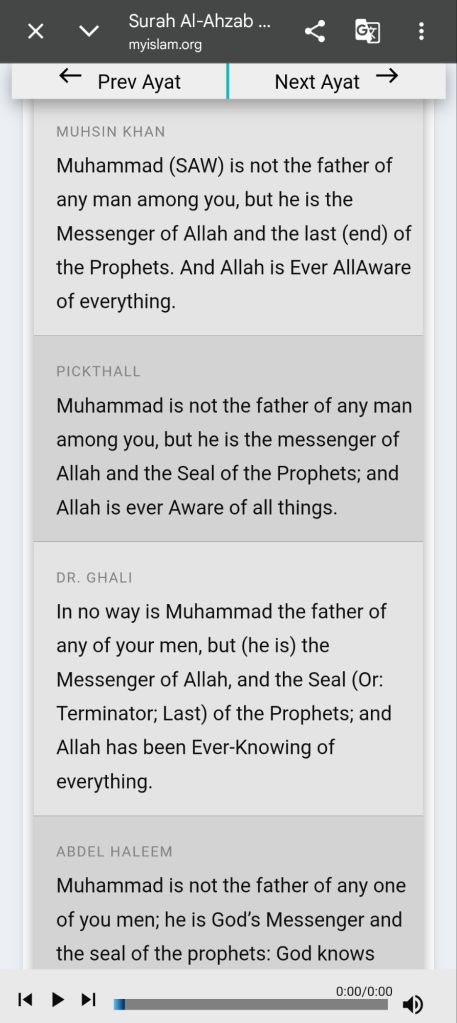The width and height of the screenshot is (457, 1023).
Task: Skip to next audio track
Action: 89,999
